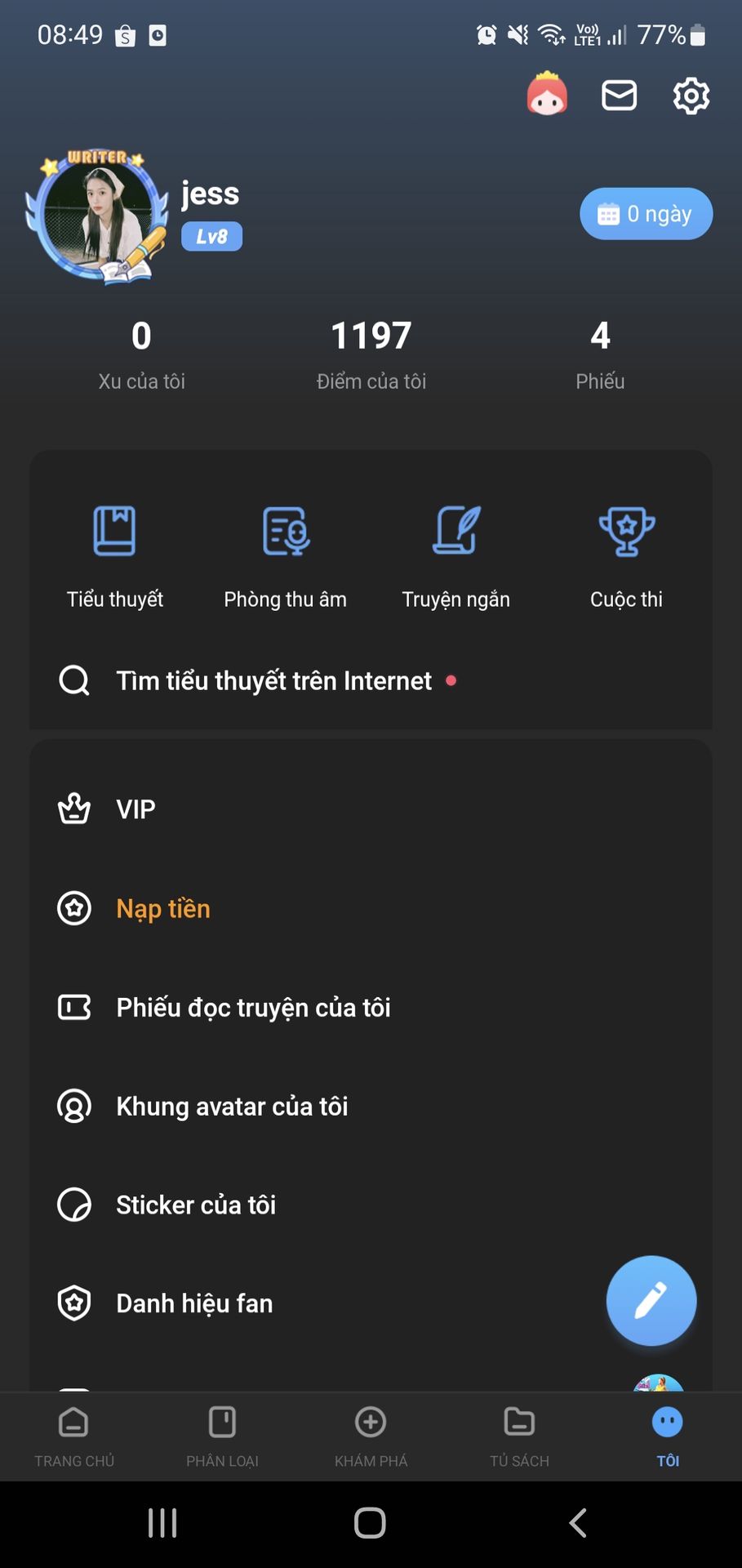Open Khung avatar của tôi
Viewport: 742px width, 1568px height.
[x=371, y=1106]
